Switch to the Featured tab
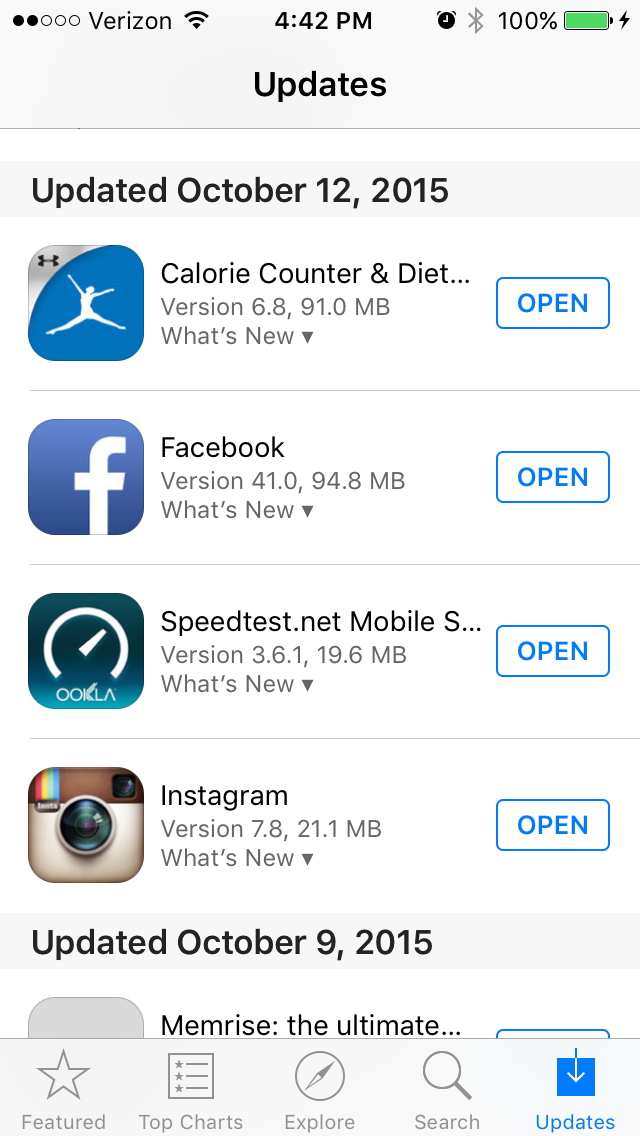Screen dimensions: 640x1136 [64, 1090]
